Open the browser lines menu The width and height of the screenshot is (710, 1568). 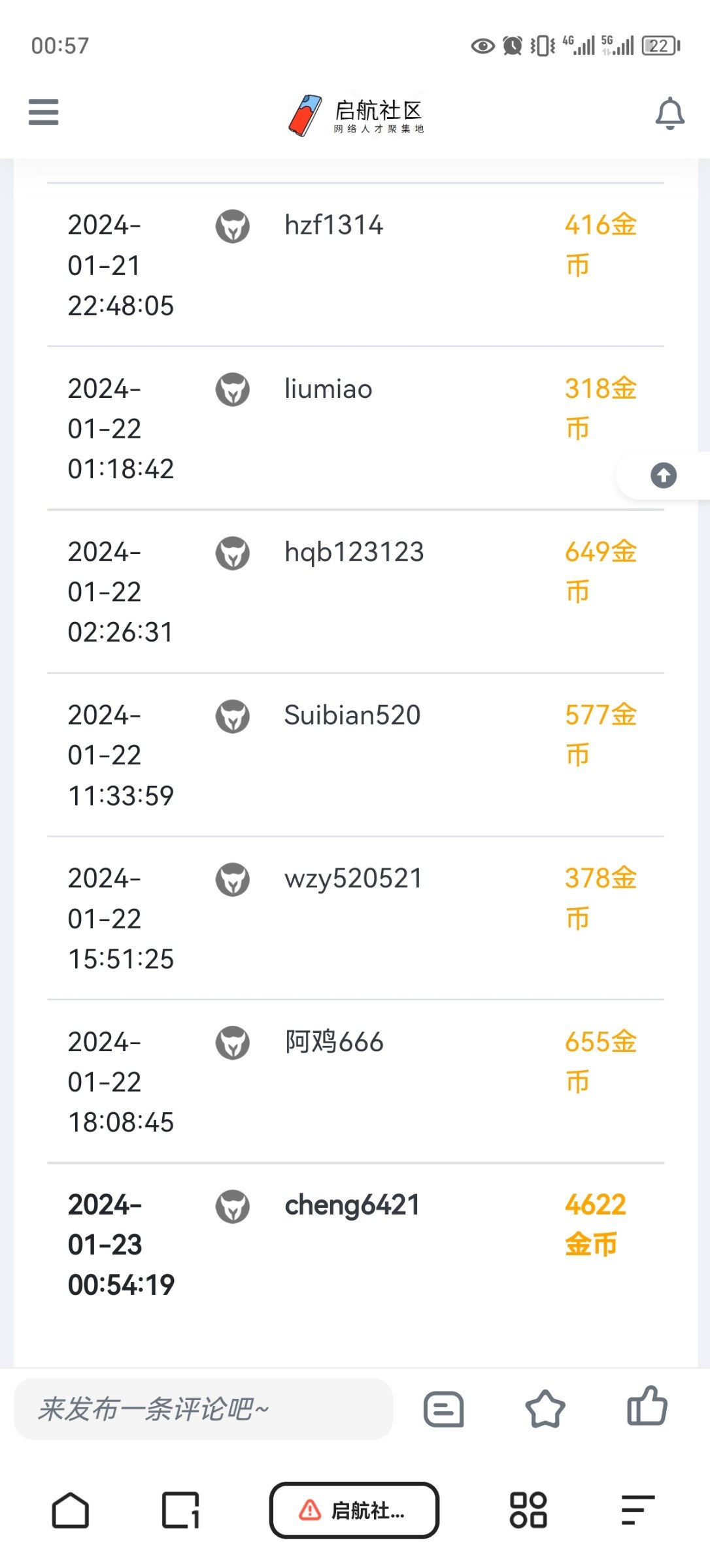tap(637, 1511)
